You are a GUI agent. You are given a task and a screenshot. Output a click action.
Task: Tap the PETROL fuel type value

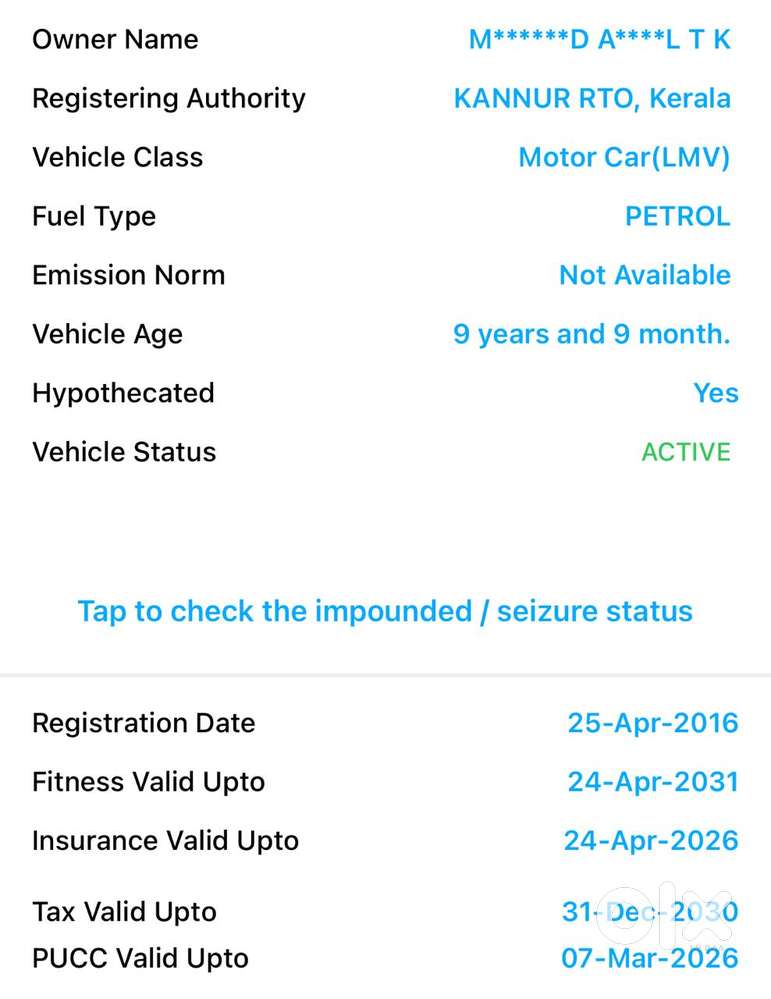click(679, 216)
